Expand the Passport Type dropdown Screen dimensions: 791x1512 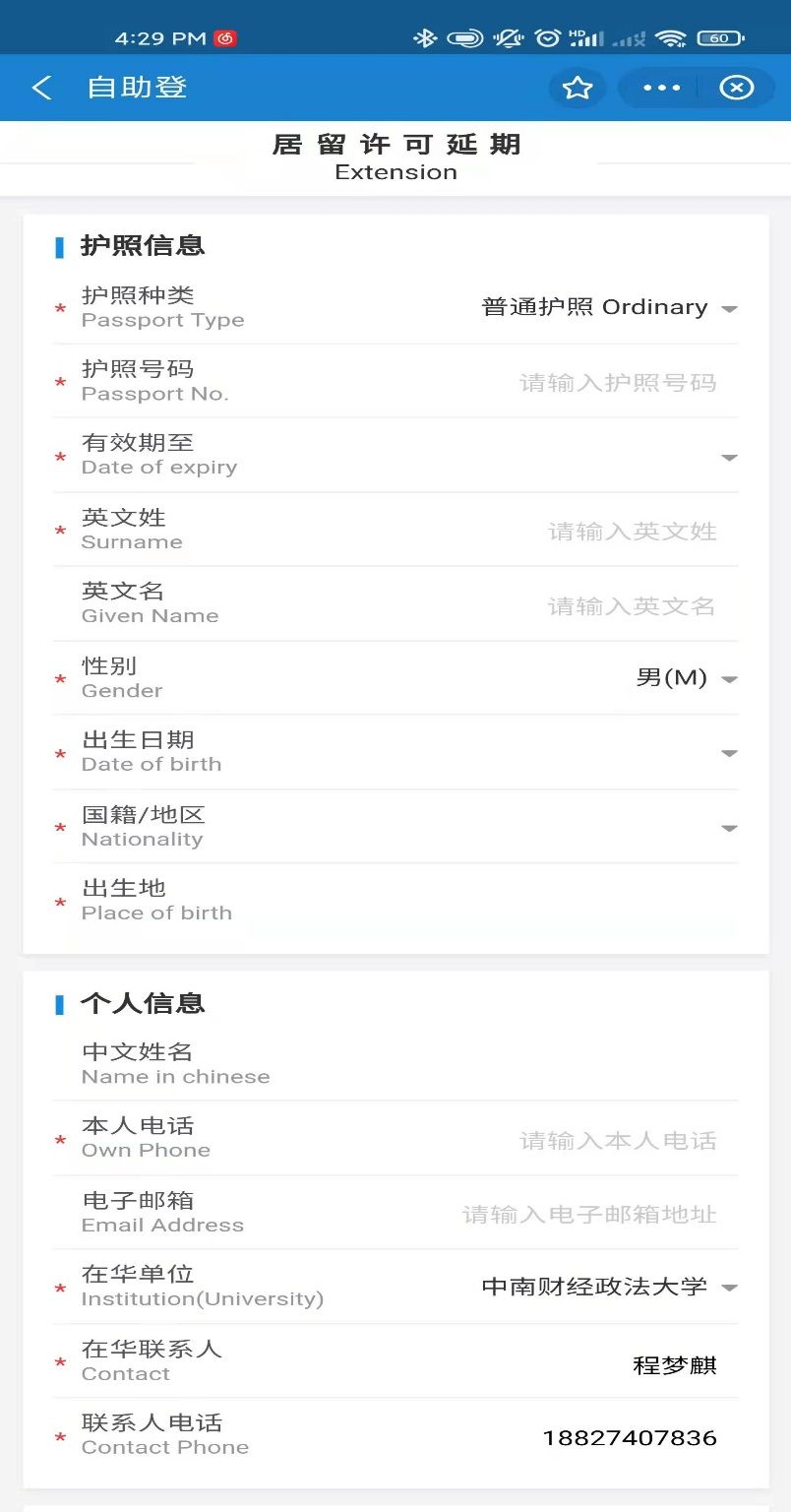pyautogui.click(x=608, y=308)
